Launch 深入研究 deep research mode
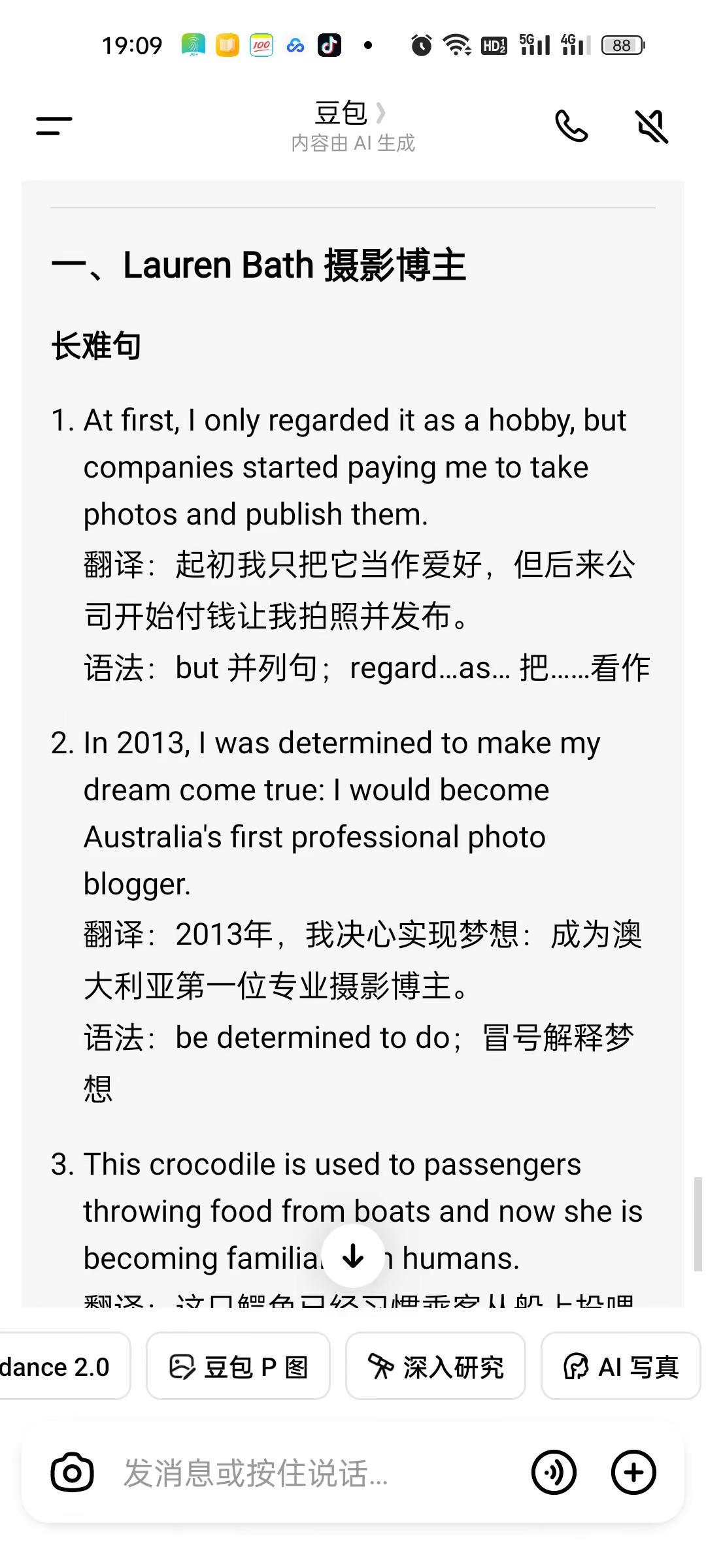This screenshot has width=706, height=1568. (x=436, y=1367)
